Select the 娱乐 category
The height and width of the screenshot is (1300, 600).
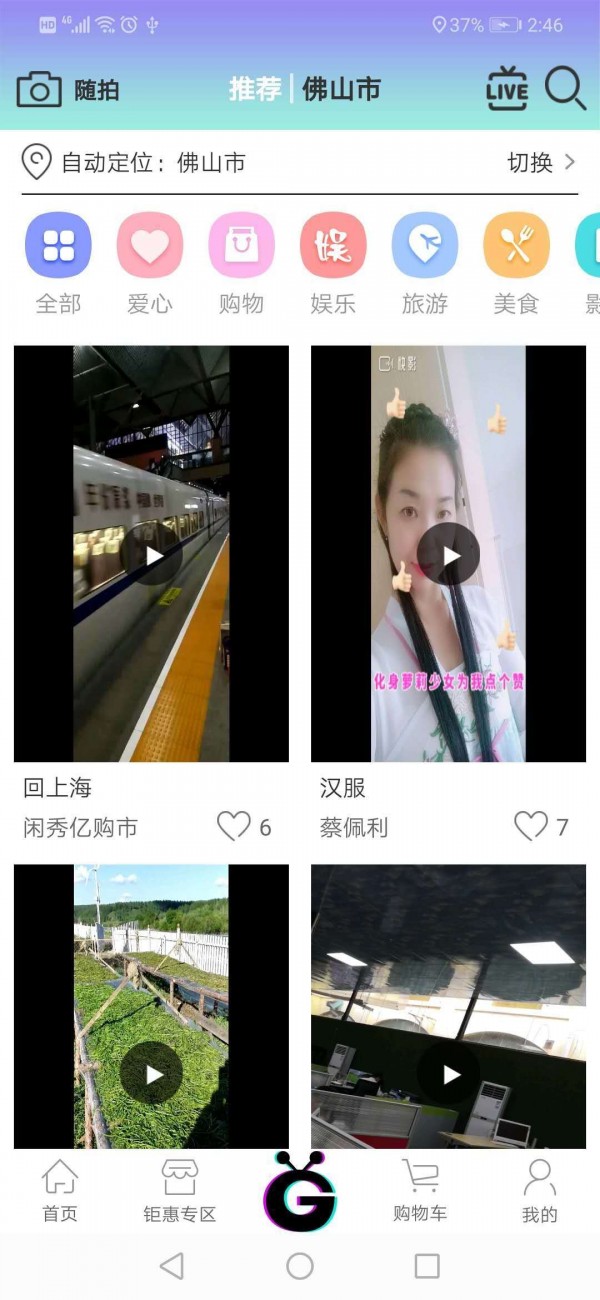333,246
